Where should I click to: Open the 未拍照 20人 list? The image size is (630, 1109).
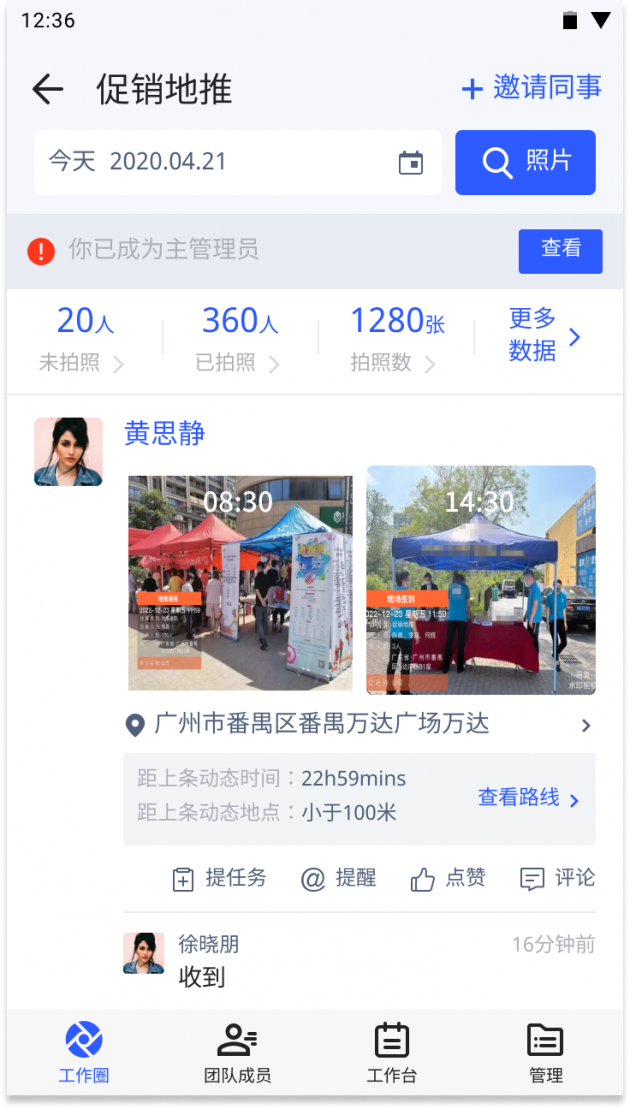(84, 338)
